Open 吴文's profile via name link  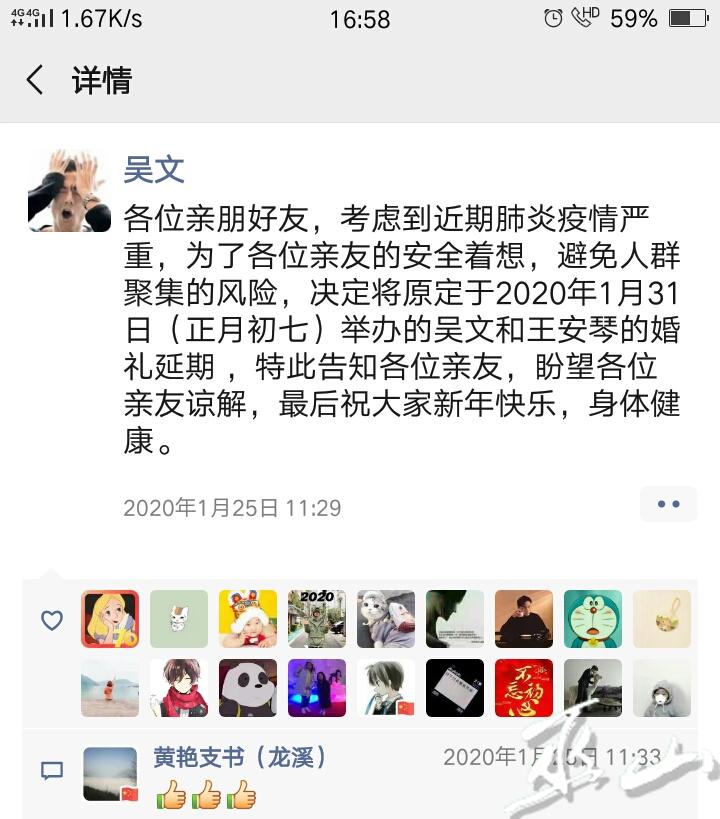pyautogui.click(x=154, y=169)
